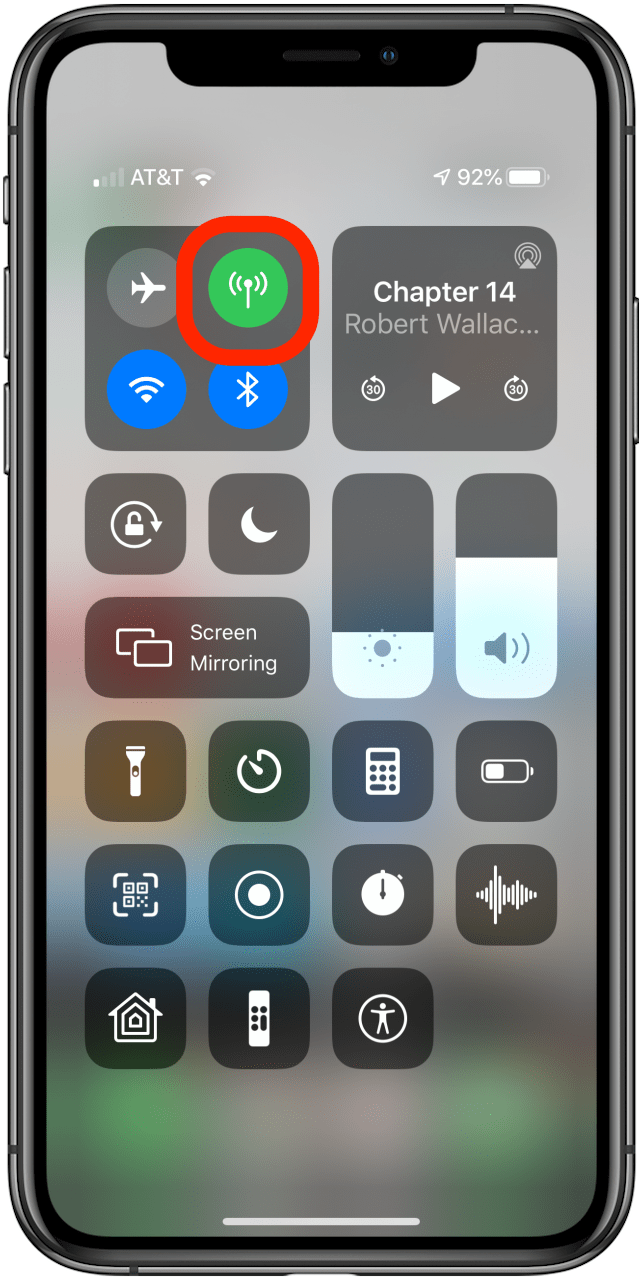Enable Do Not Disturb moon
The width and height of the screenshot is (642, 1280).
click(x=259, y=524)
